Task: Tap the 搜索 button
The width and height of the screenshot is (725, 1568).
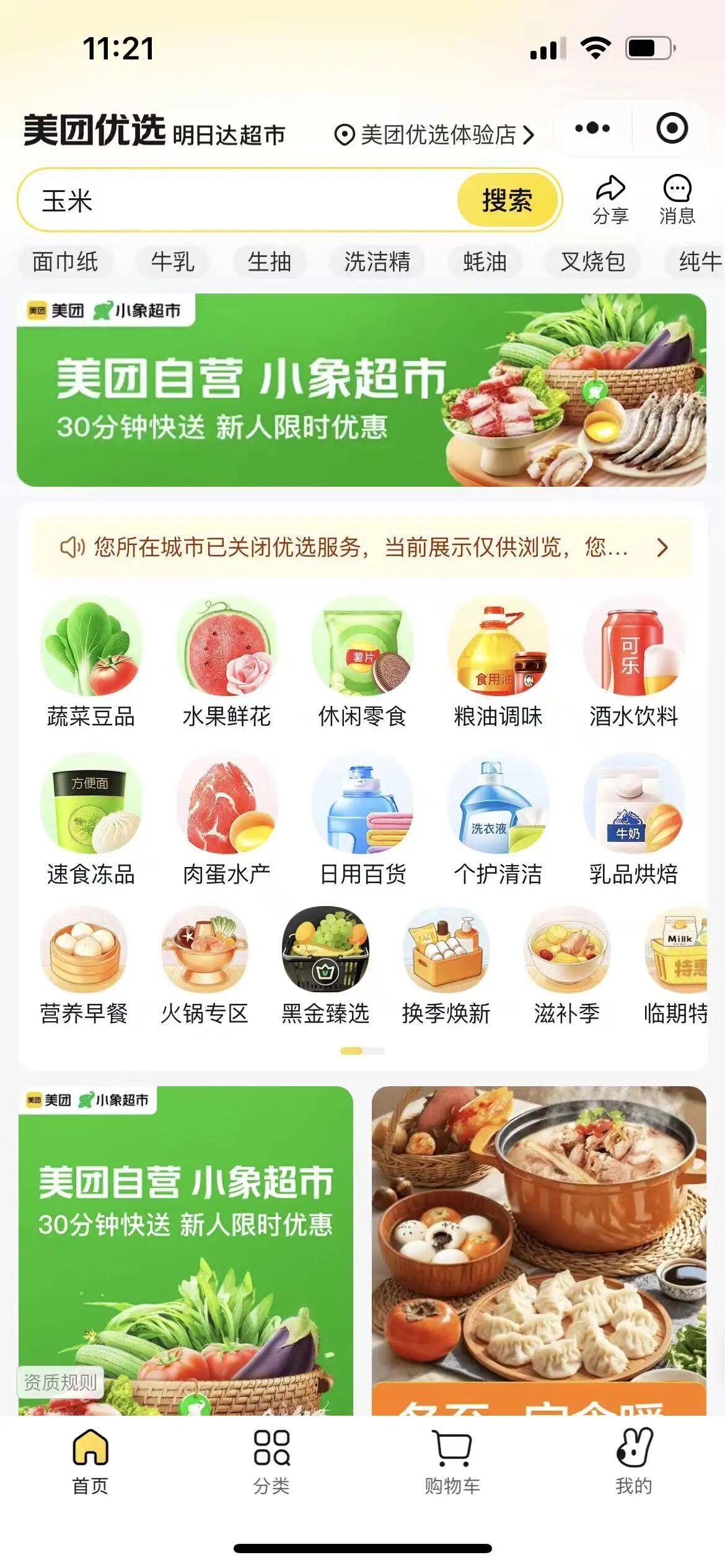Action: 507,200
